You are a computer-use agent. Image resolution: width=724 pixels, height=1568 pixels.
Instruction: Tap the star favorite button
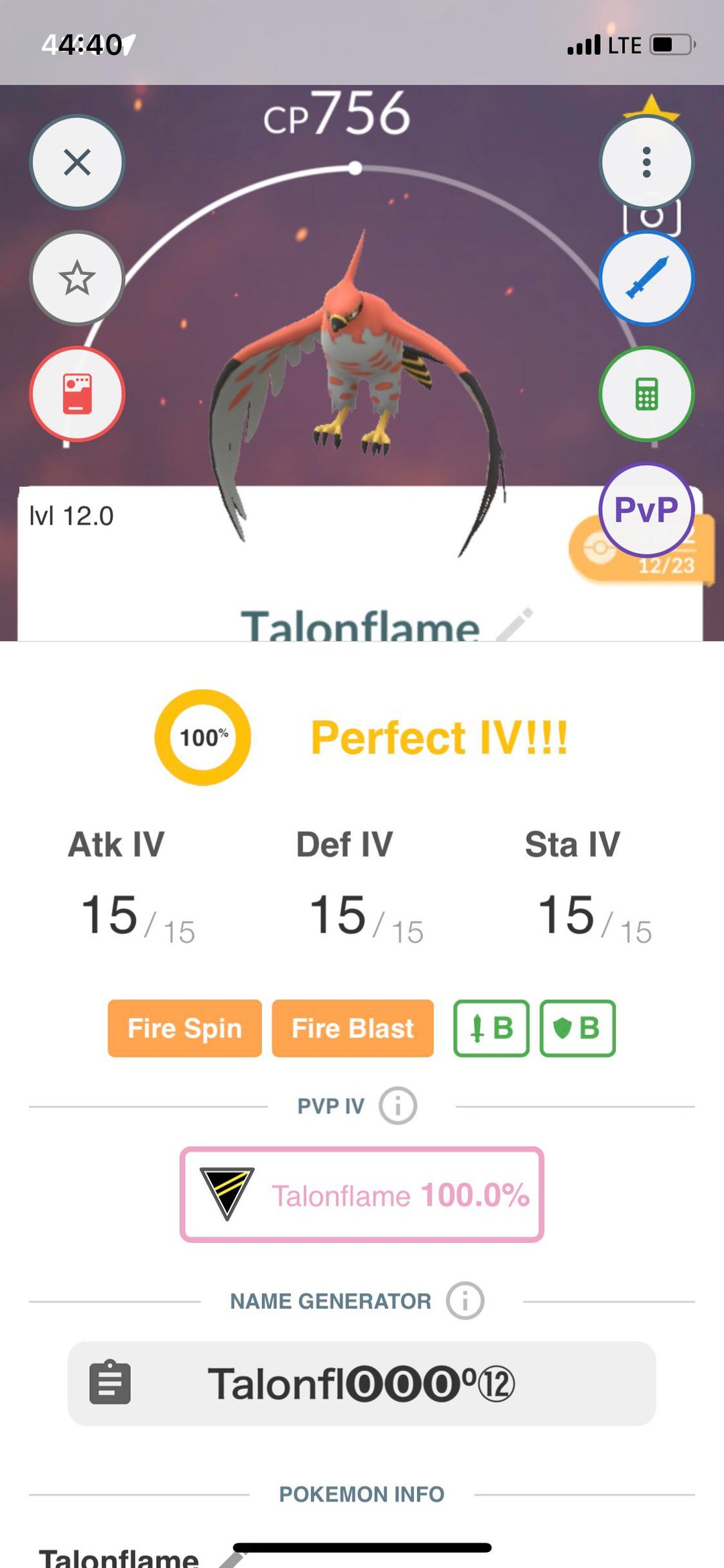(77, 278)
